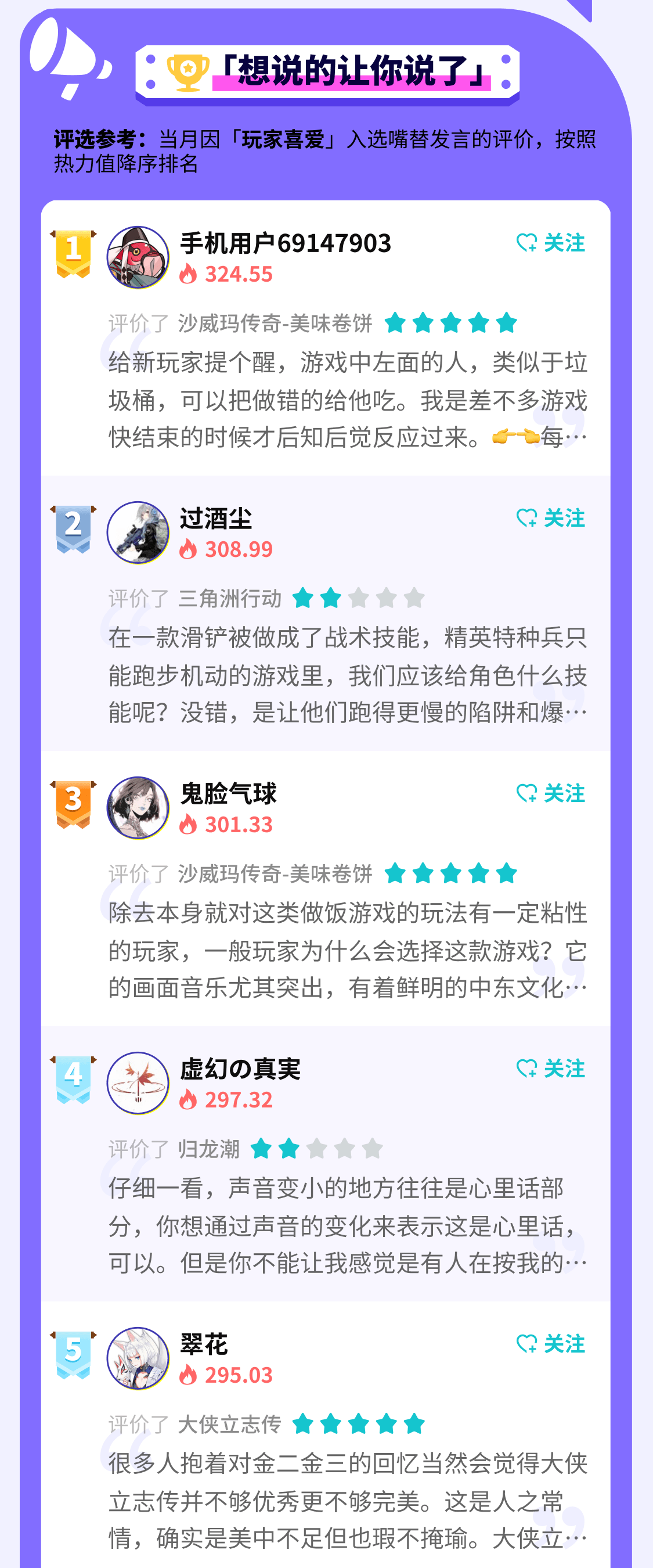Open 手机用户69147903's profile avatar
This screenshot has width=653, height=1568.
click(x=138, y=257)
